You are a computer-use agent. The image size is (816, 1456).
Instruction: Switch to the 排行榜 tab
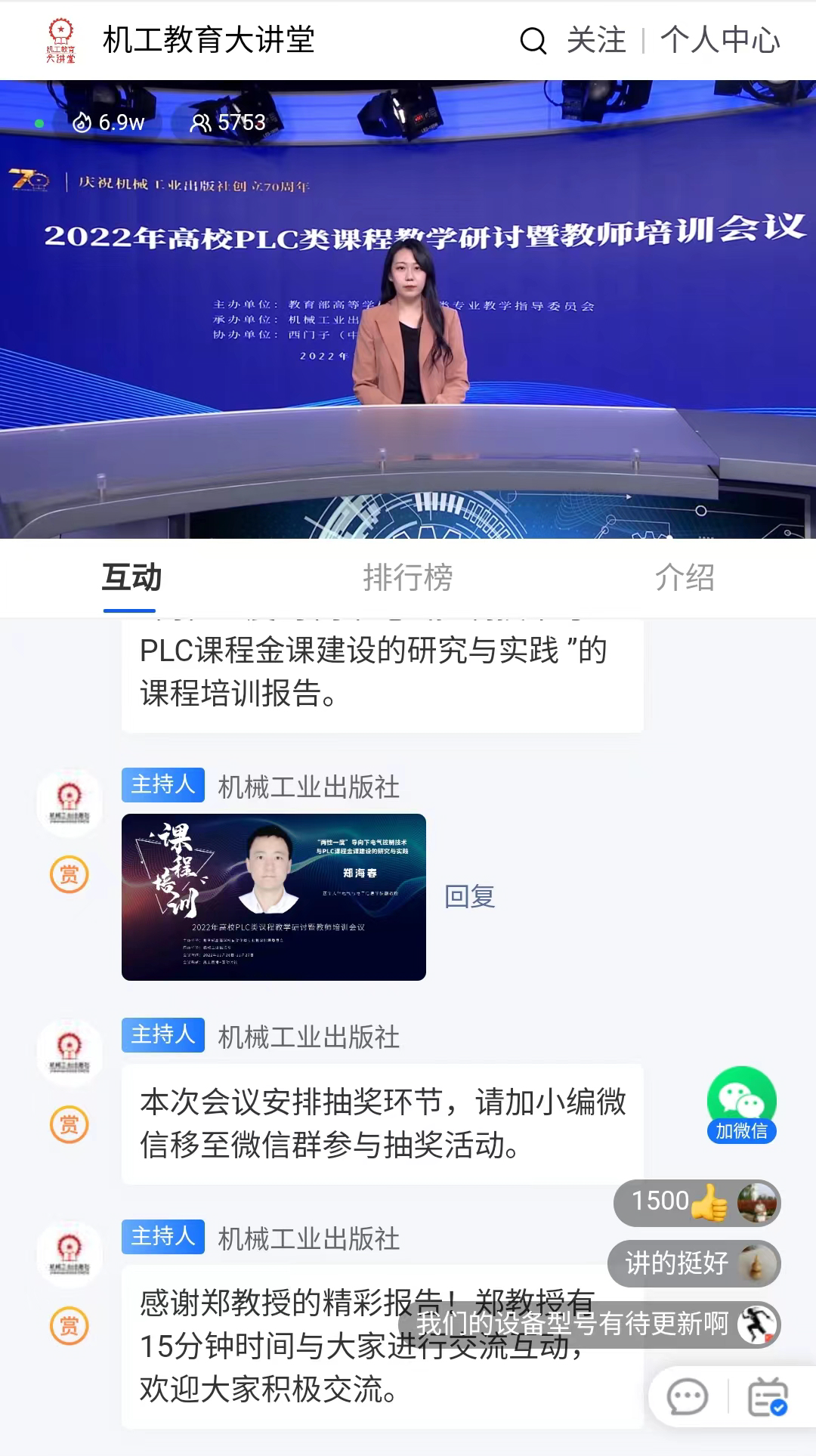point(406,578)
